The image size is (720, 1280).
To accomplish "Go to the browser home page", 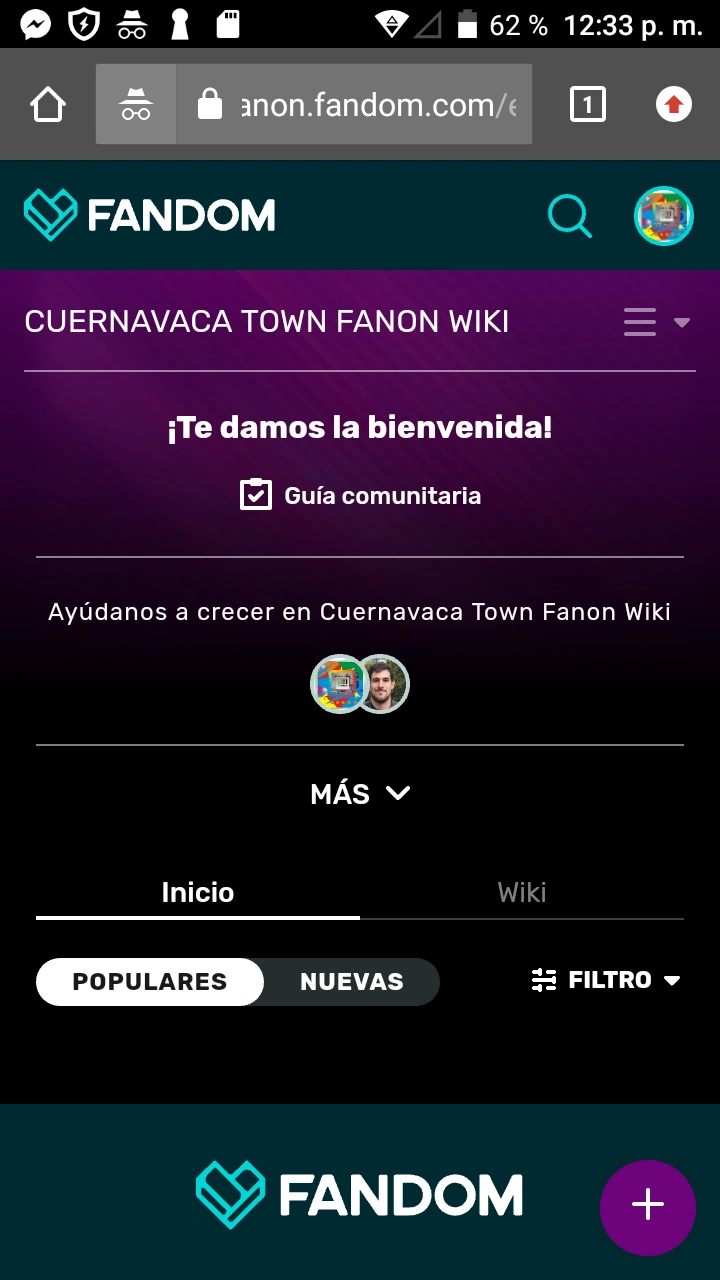I will [48, 104].
